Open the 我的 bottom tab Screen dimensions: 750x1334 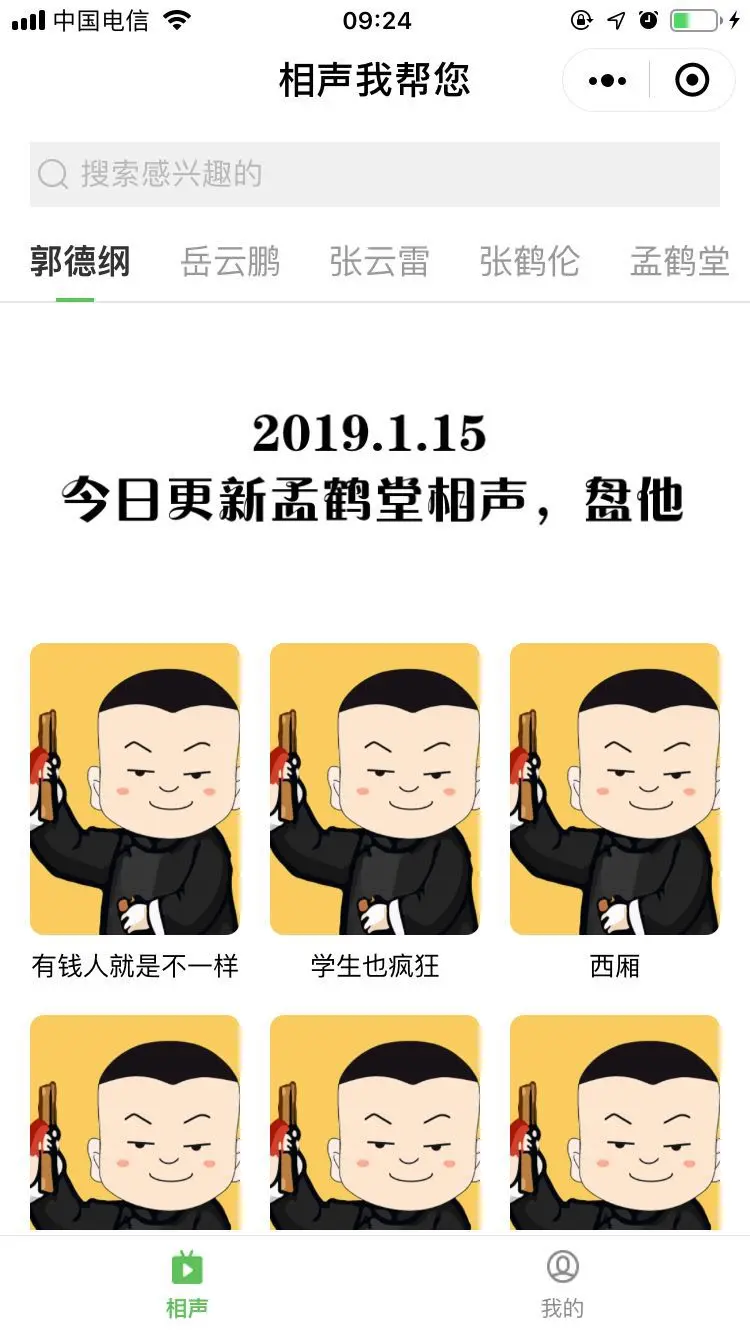[x=562, y=1285]
